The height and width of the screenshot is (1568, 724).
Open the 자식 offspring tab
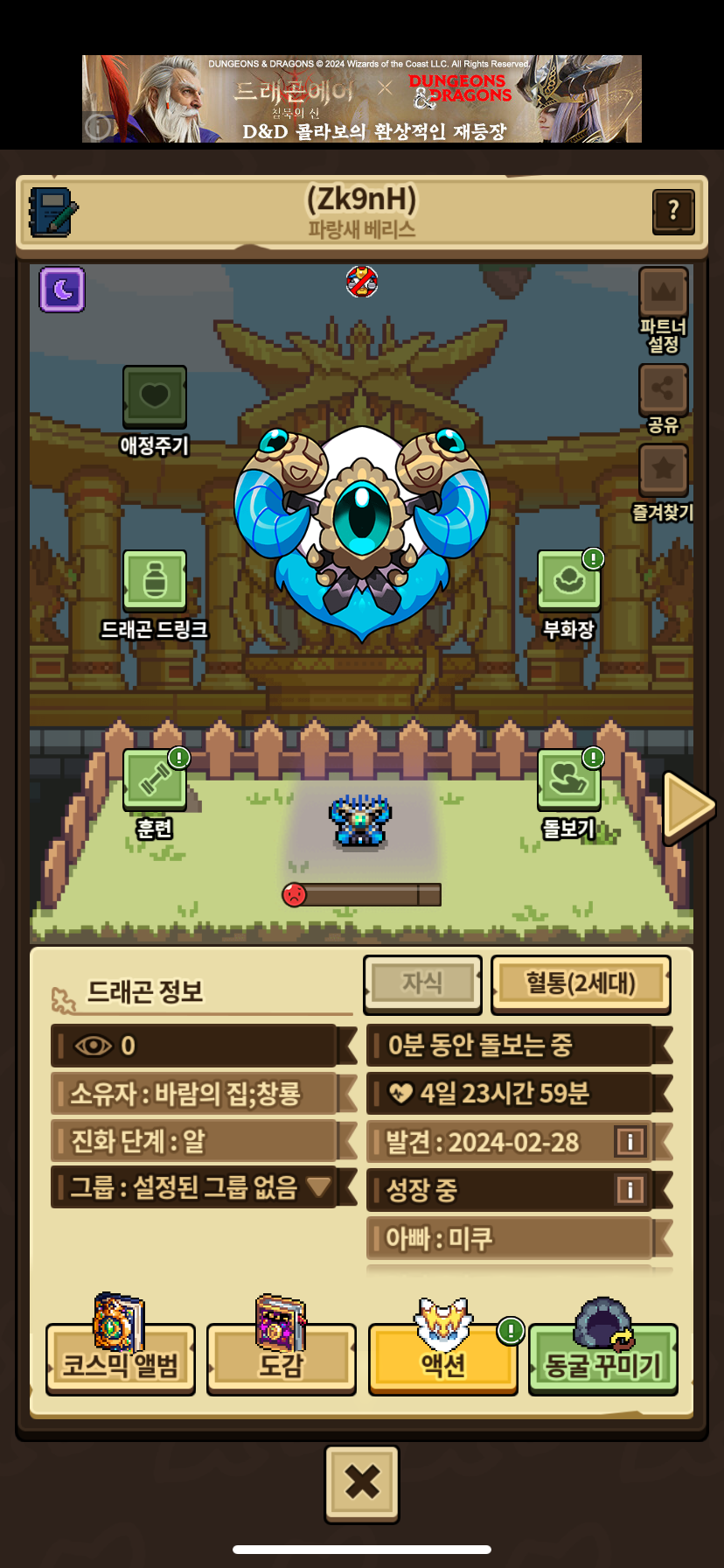[x=423, y=983]
